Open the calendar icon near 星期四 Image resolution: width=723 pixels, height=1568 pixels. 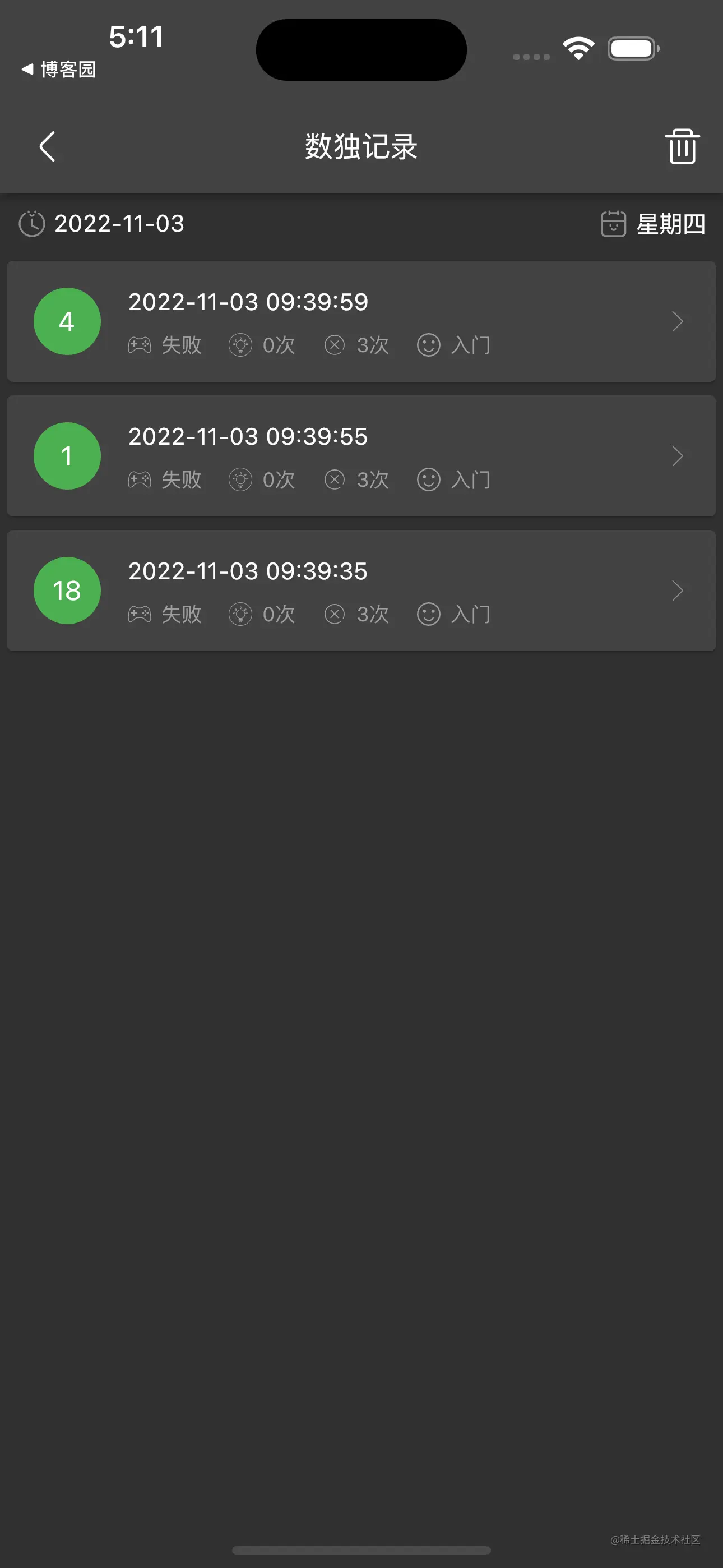click(x=613, y=223)
